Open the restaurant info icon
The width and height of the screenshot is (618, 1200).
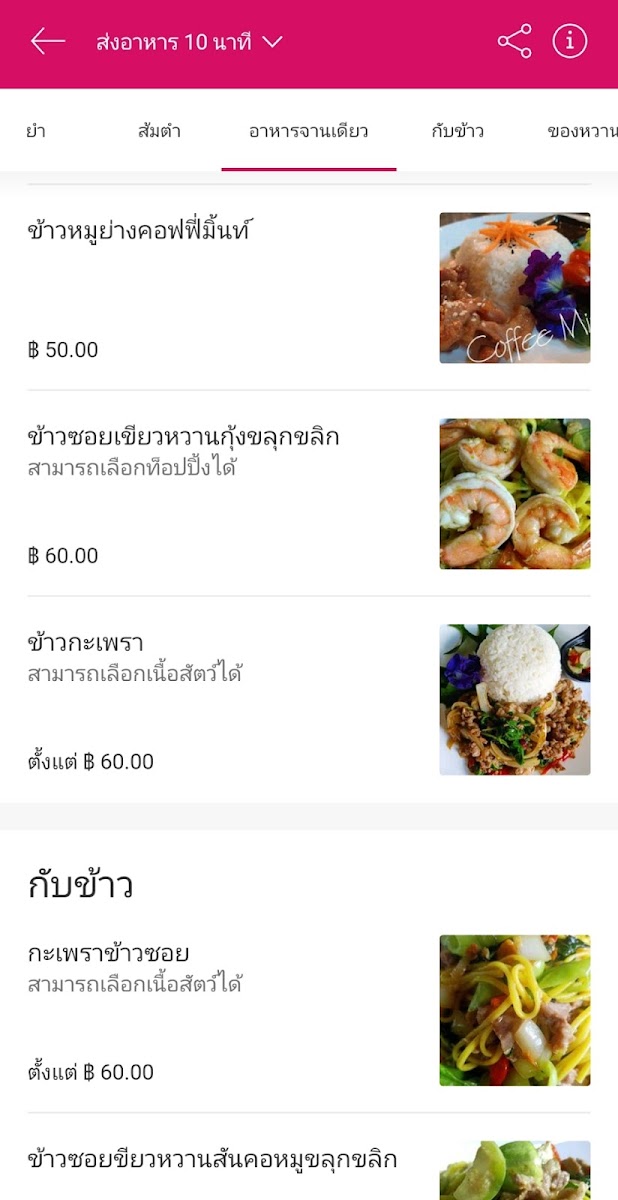click(x=570, y=42)
